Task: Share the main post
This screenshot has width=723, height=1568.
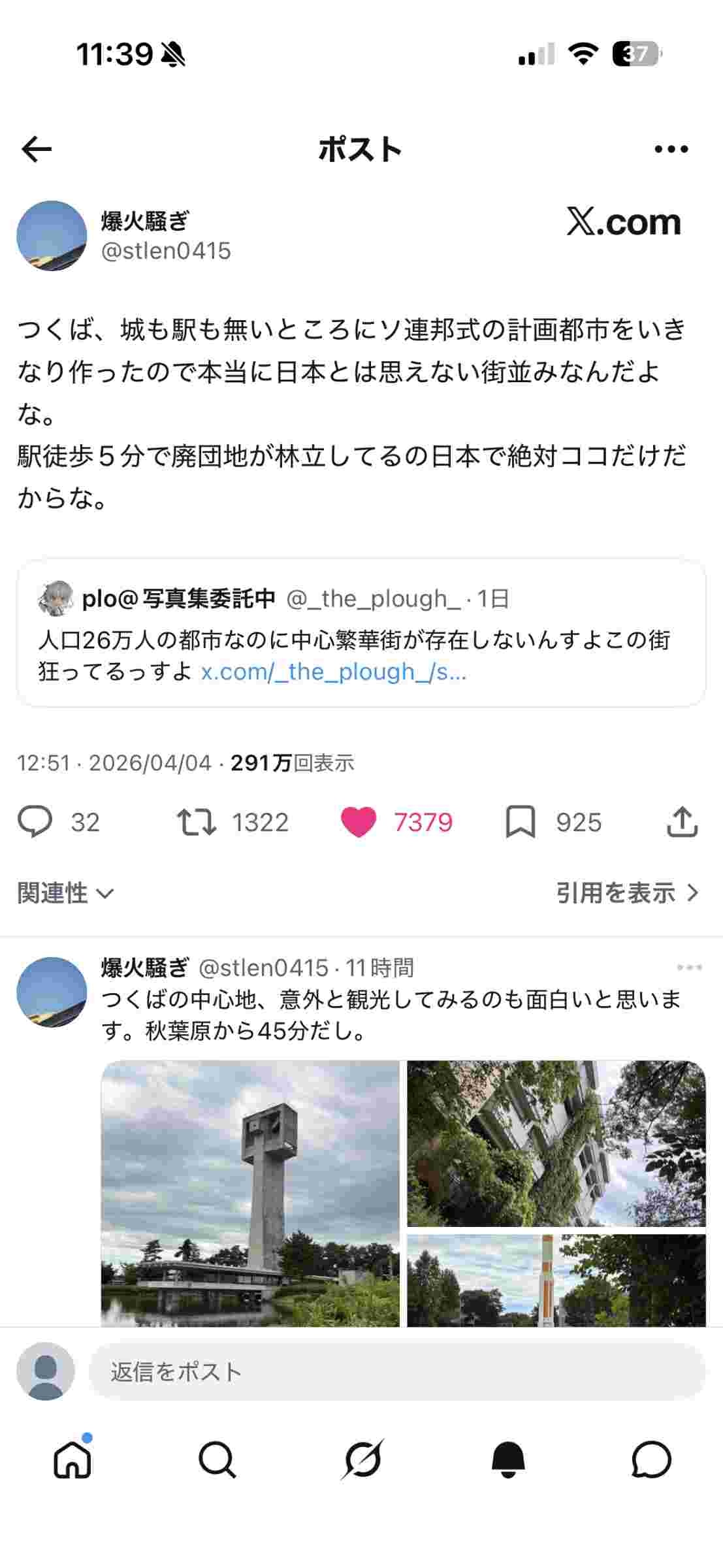Action: [682, 822]
